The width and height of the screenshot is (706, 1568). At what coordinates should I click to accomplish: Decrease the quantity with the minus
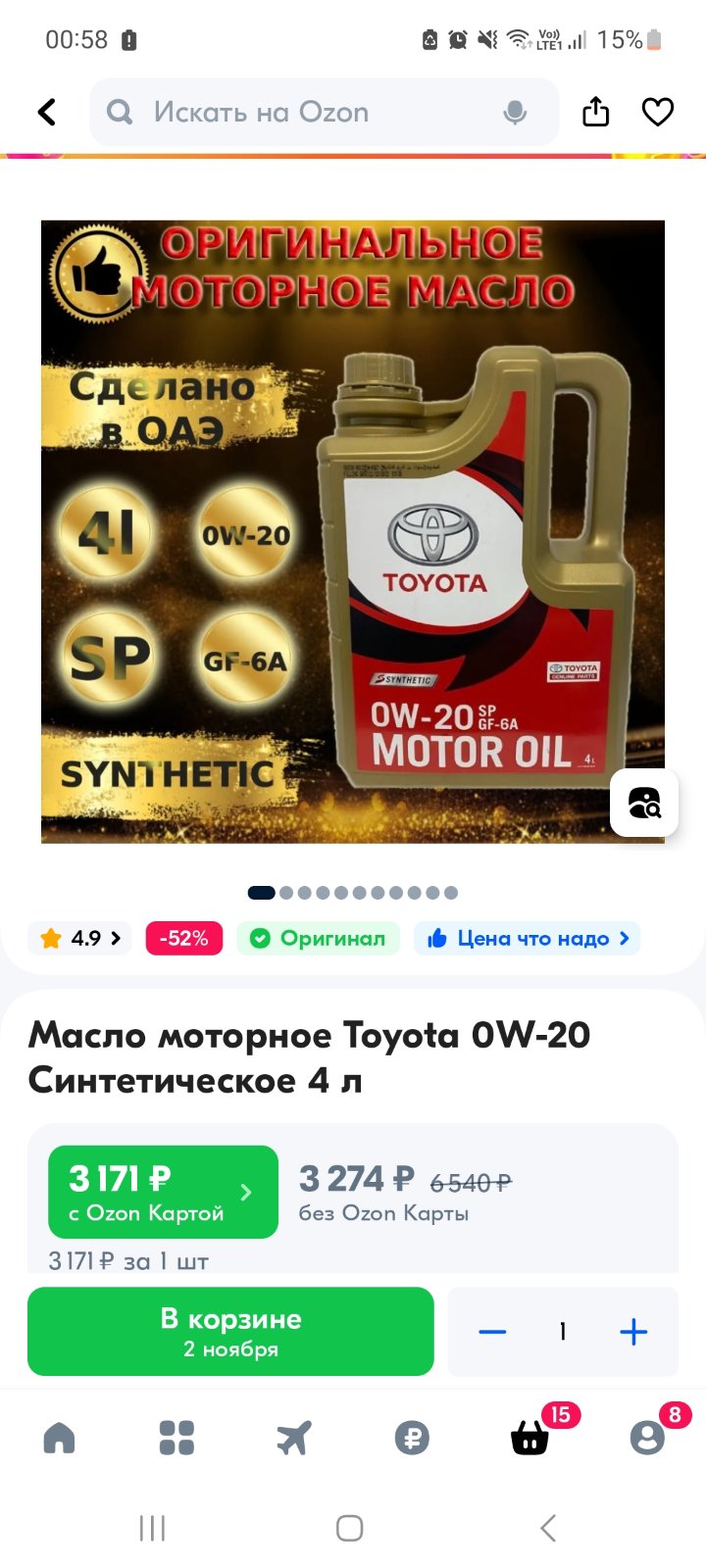pyautogui.click(x=492, y=1332)
